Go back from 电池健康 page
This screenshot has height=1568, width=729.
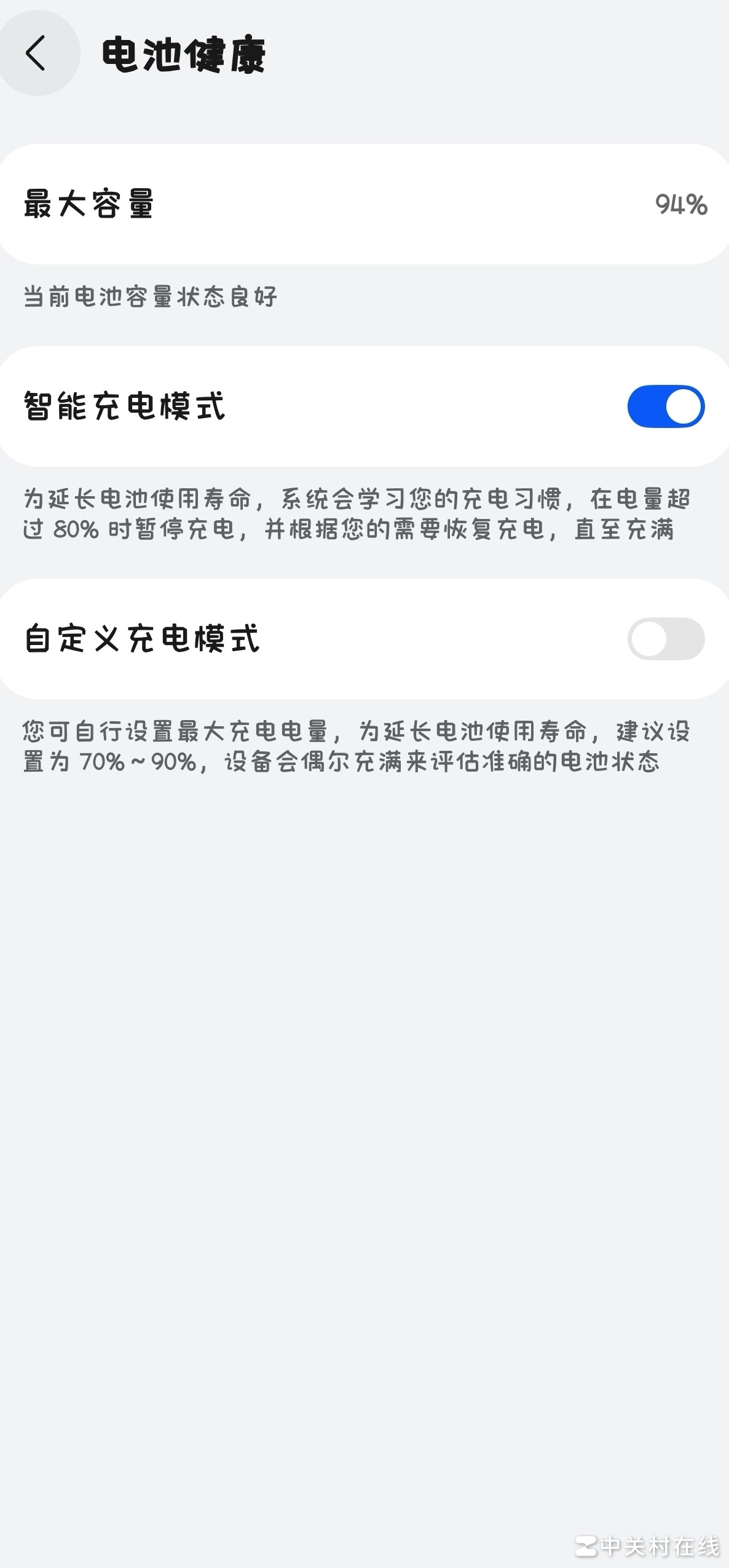(x=37, y=53)
